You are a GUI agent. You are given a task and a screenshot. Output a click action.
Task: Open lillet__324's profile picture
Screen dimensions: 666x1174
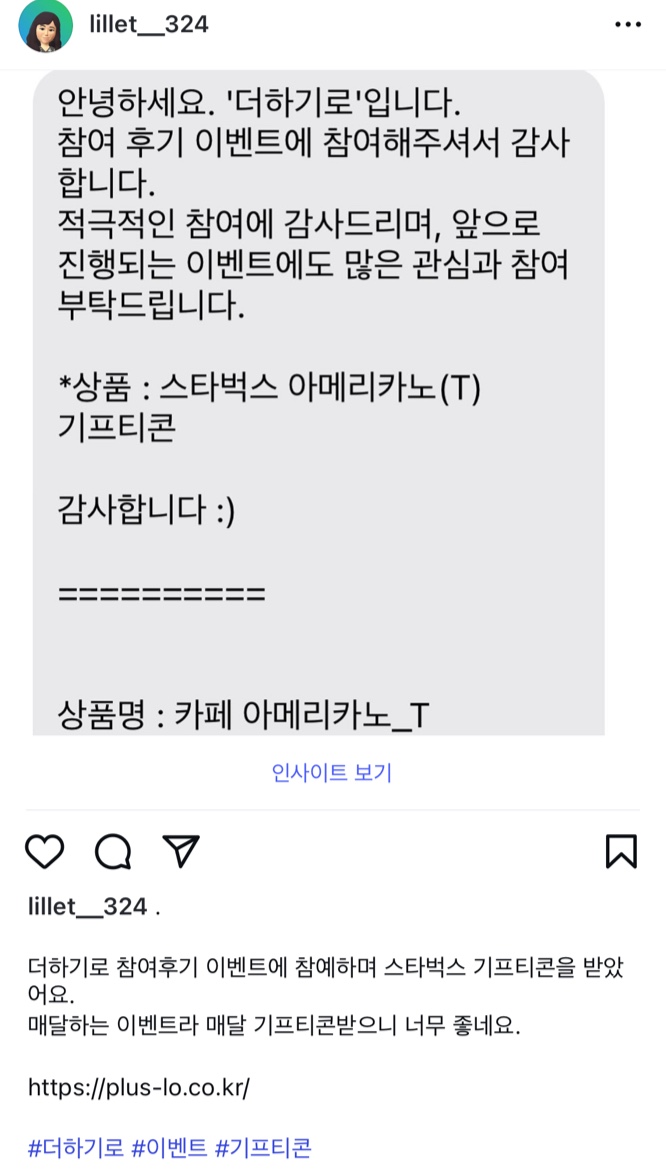[46, 27]
